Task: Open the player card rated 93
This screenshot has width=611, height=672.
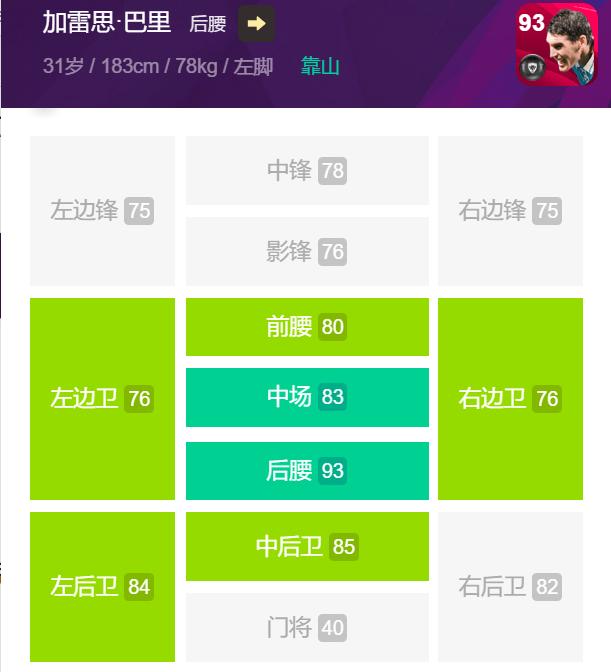Action: [548, 45]
